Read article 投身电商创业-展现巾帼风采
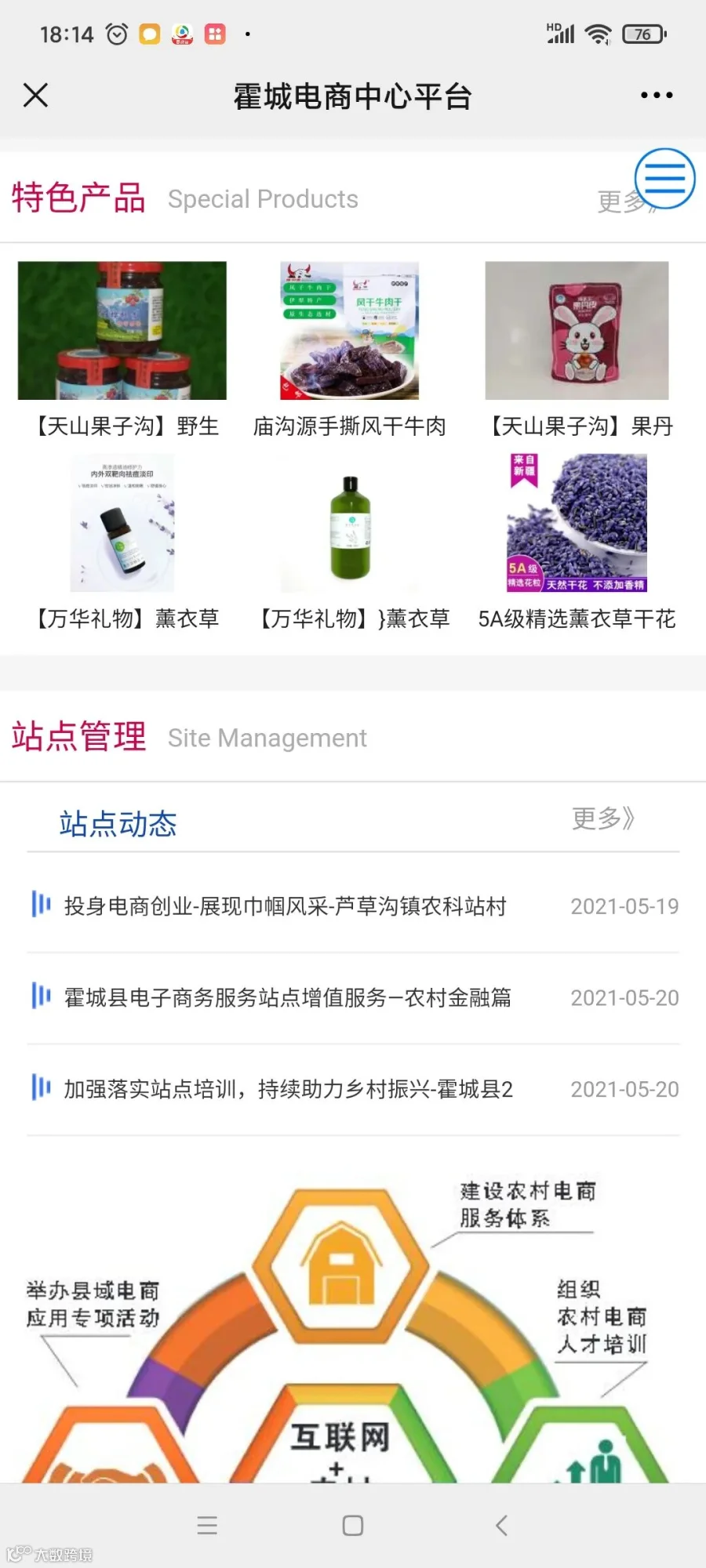The width and height of the screenshot is (706, 1568). (x=353, y=906)
